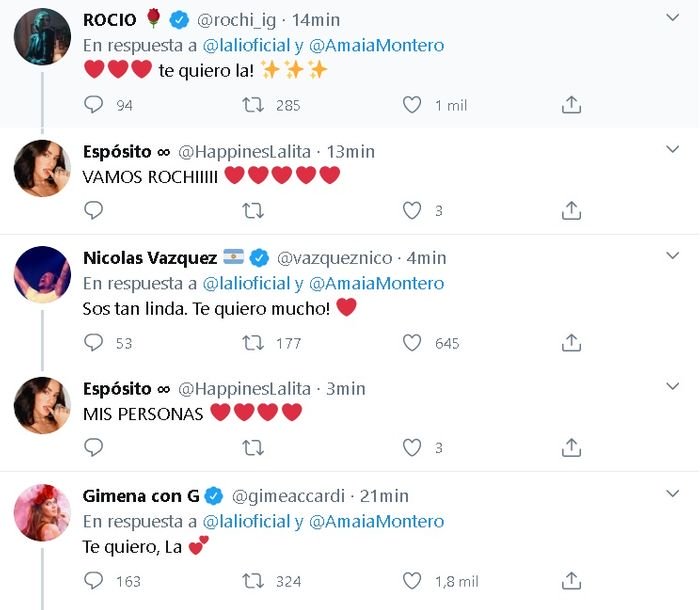Retweet ROCIO's te quiero la reply

tap(254, 105)
